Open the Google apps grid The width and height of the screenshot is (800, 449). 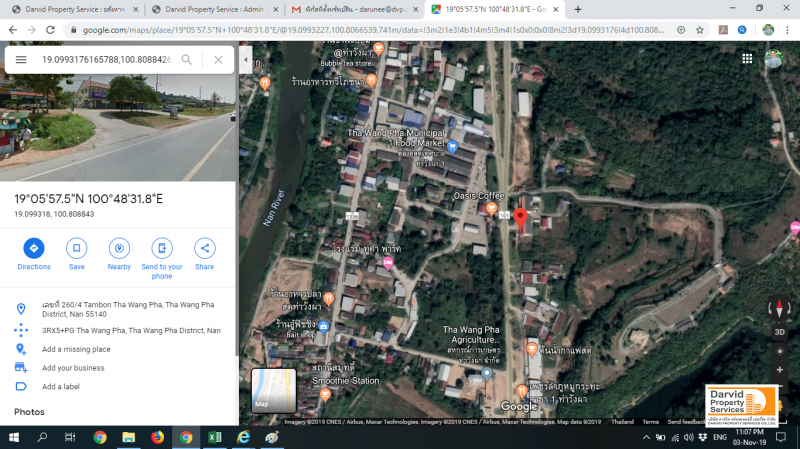pyautogui.click(x=747, y=59)
